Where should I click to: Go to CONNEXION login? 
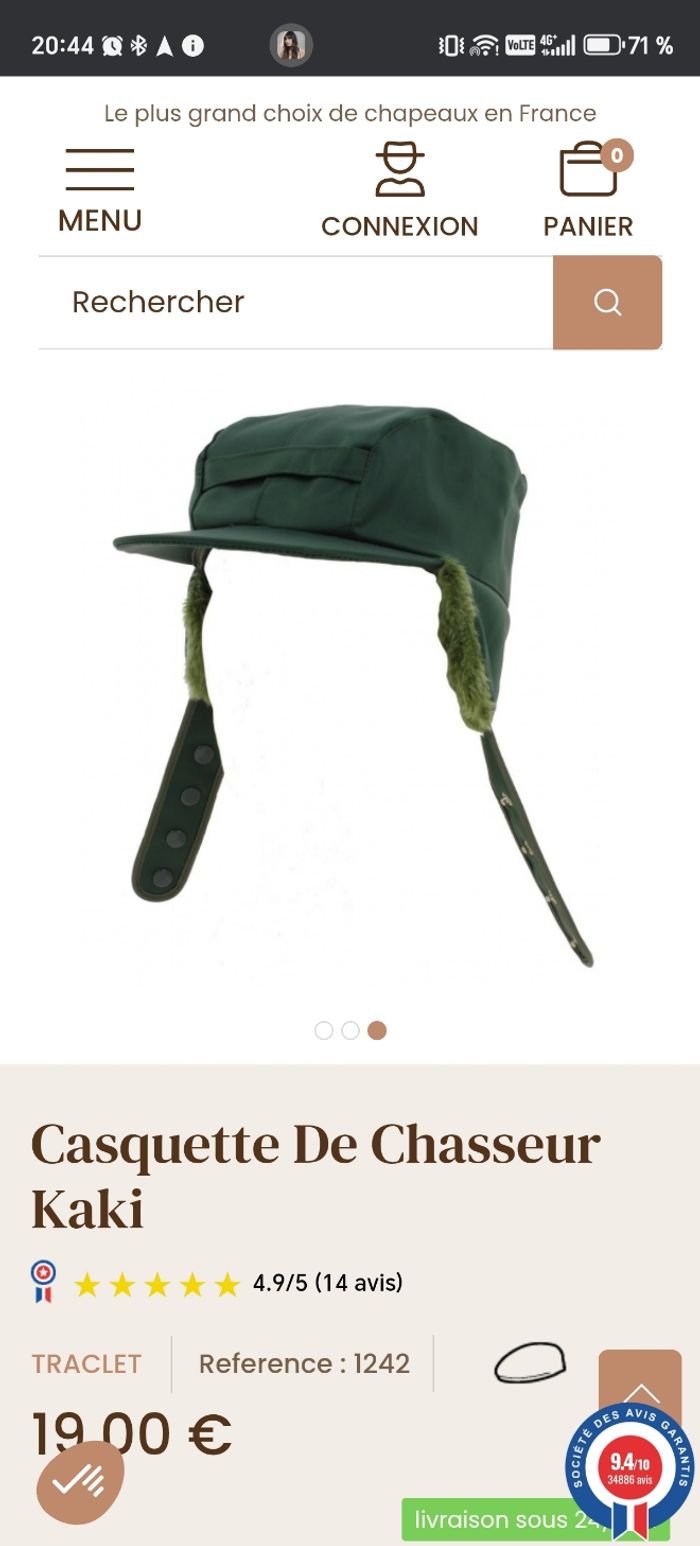coord(399,191)
